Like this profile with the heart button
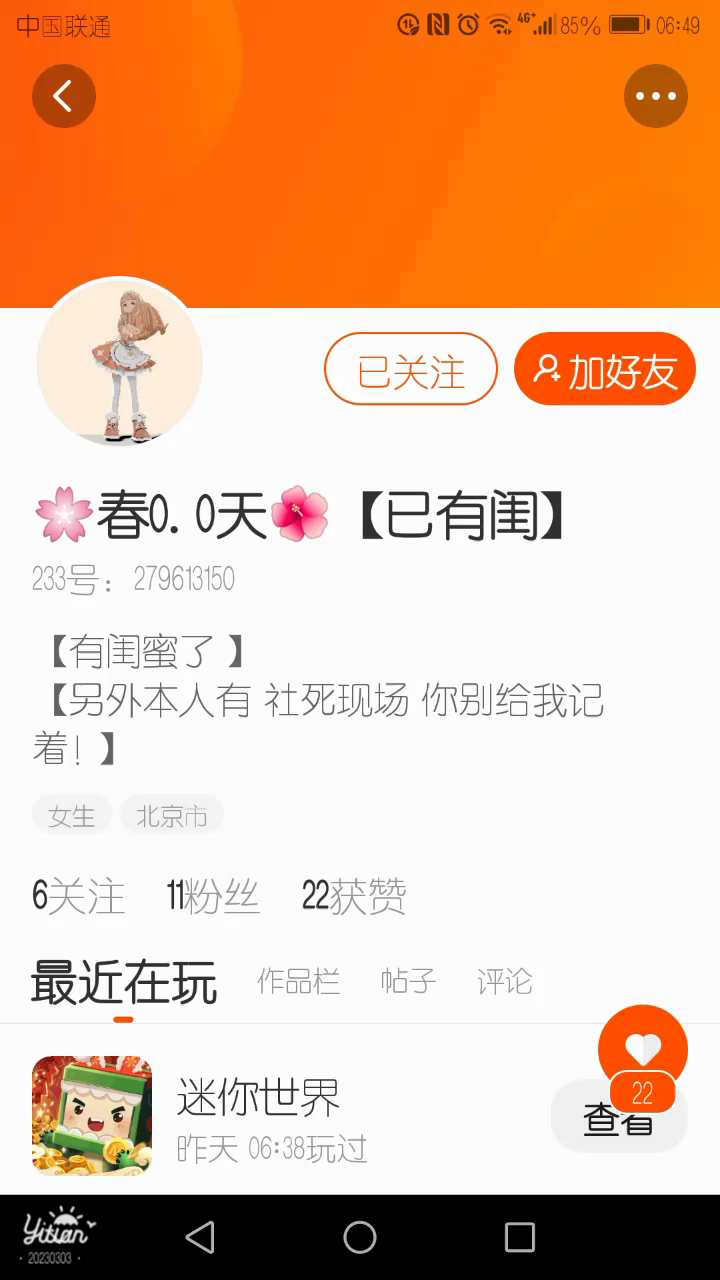Viewport: 720px width, 1280px height. 643,1050
